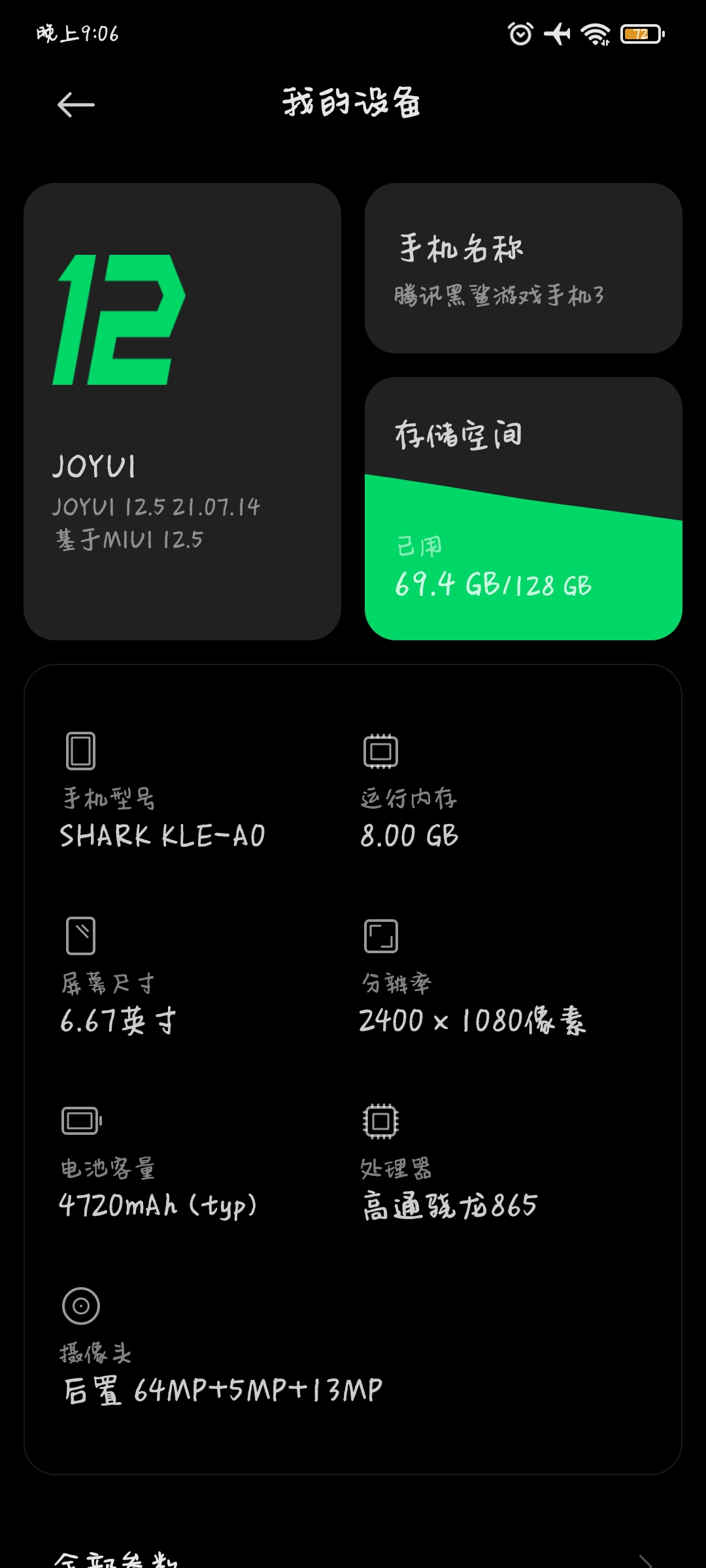This screenshot has width=706, height=1568.
Task: Open the 手机名称 card
Action: pos(523,269)
